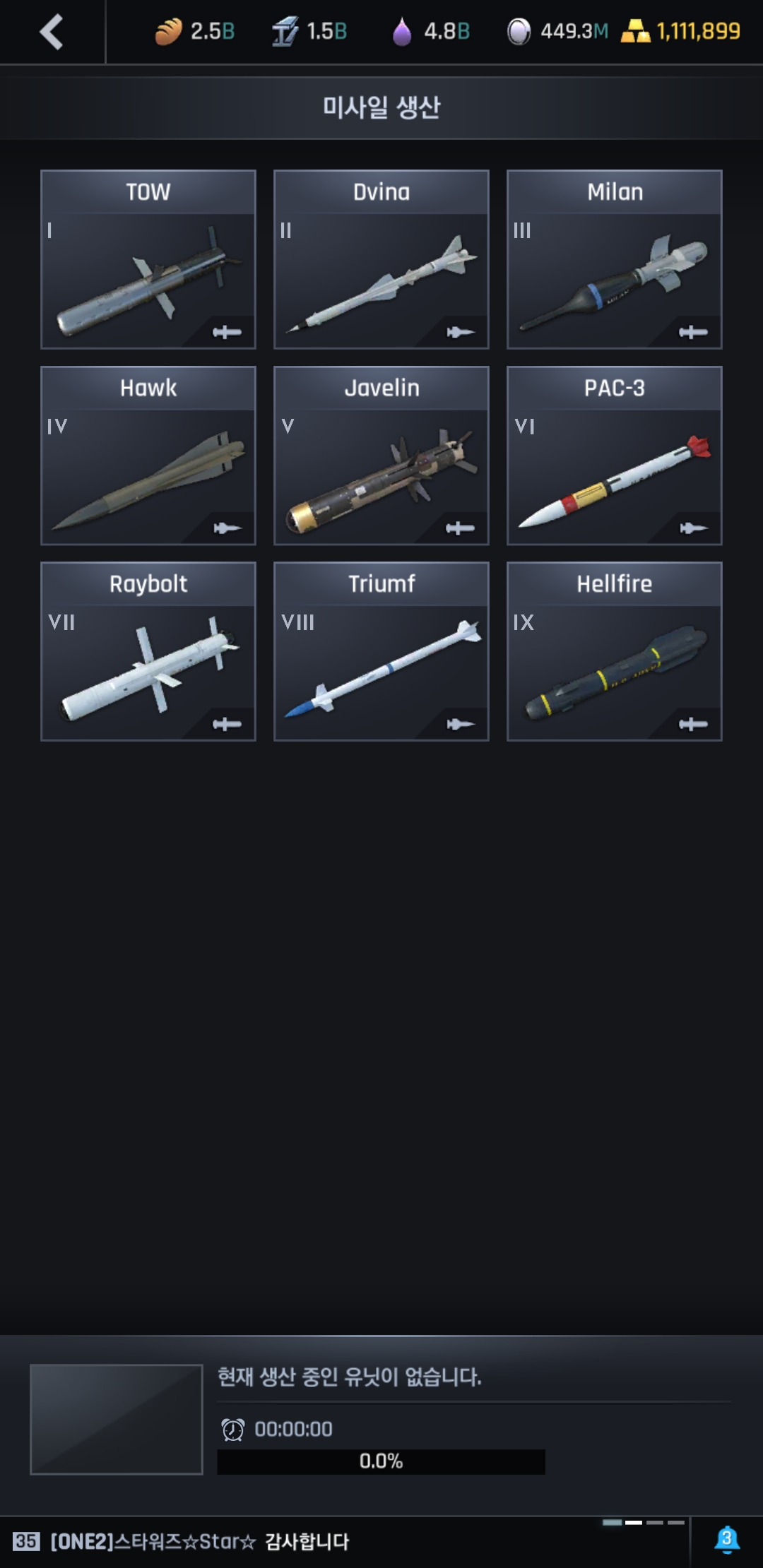Tap the Hawk missile card

click(x=148, y=456)
